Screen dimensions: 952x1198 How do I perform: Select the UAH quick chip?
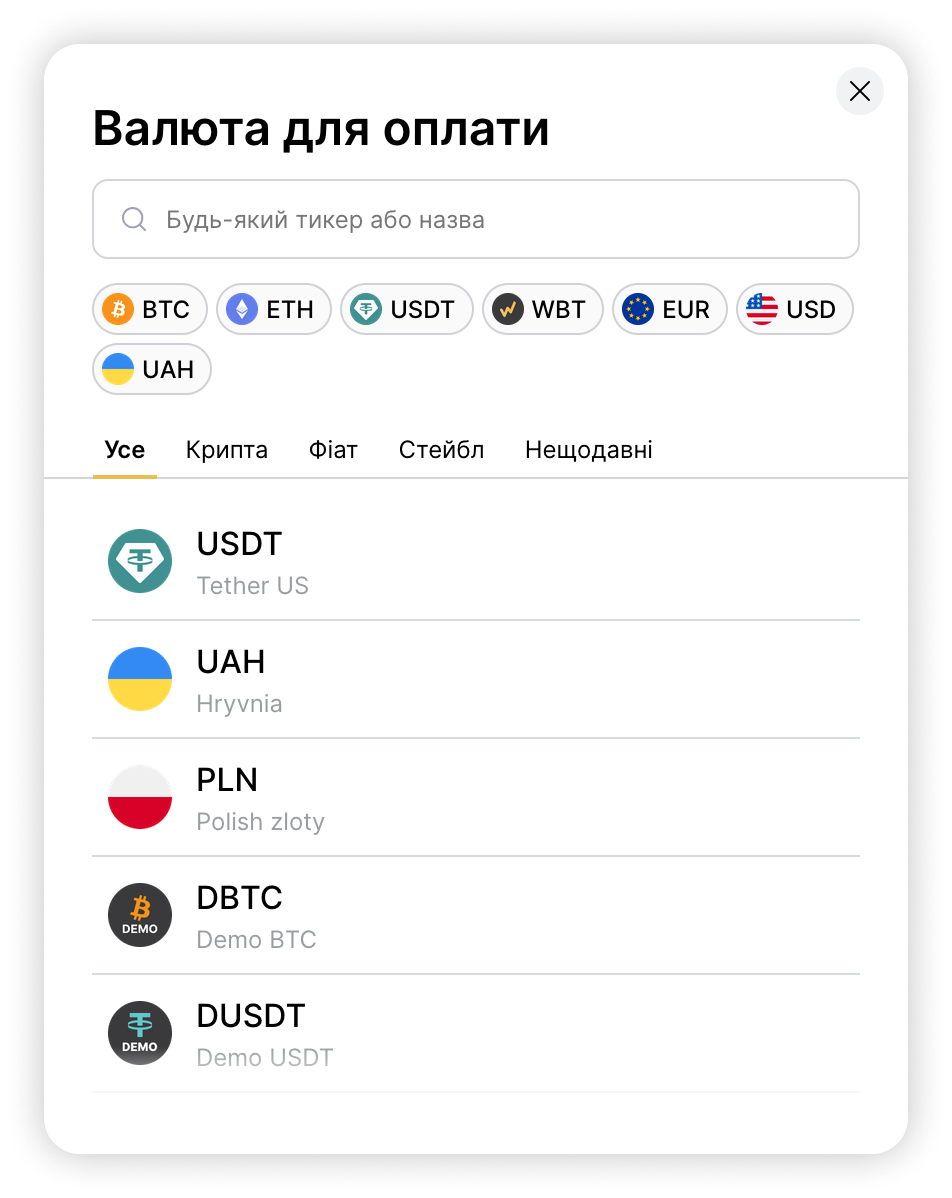tap(151, 370)
